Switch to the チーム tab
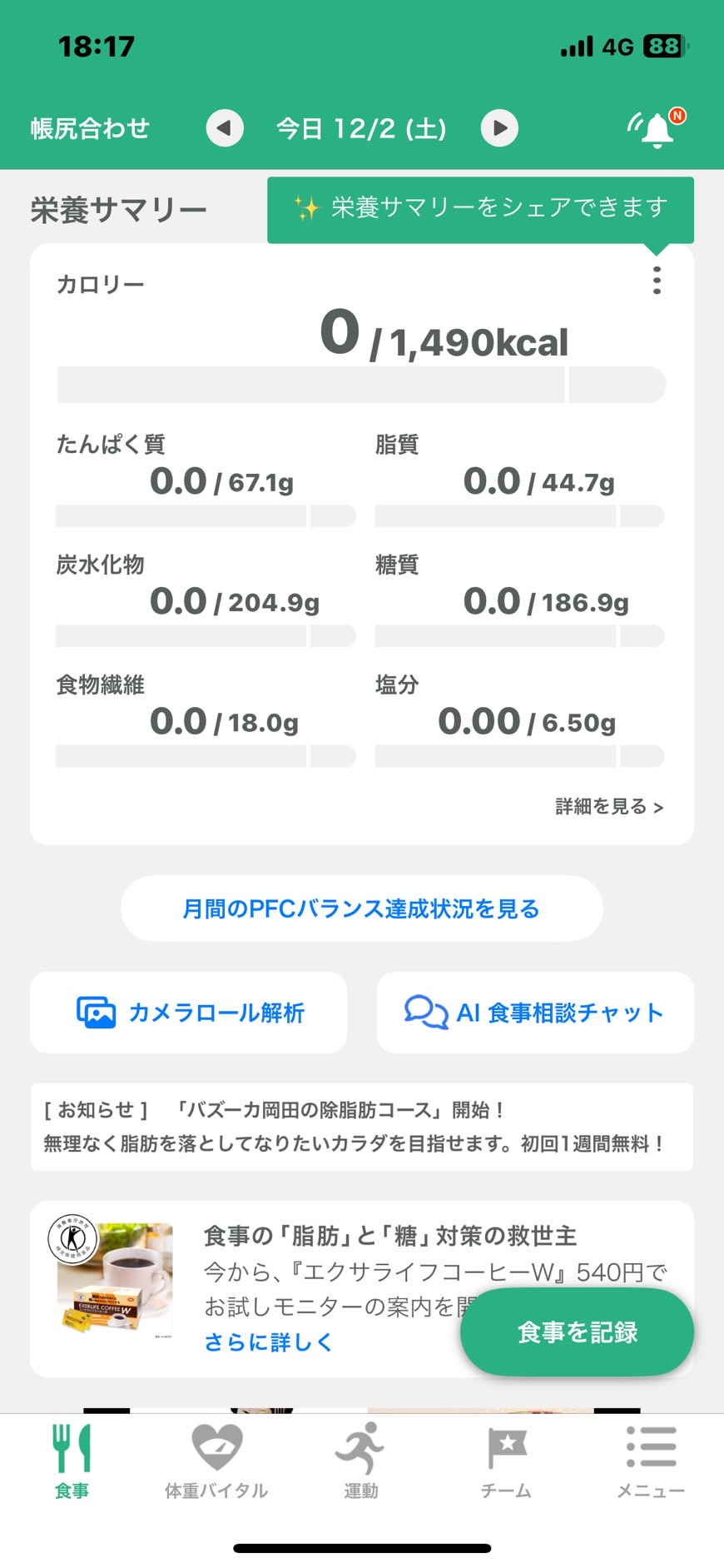The height and width of the screenshot is (1568, 724). [x=506, y=1461]
